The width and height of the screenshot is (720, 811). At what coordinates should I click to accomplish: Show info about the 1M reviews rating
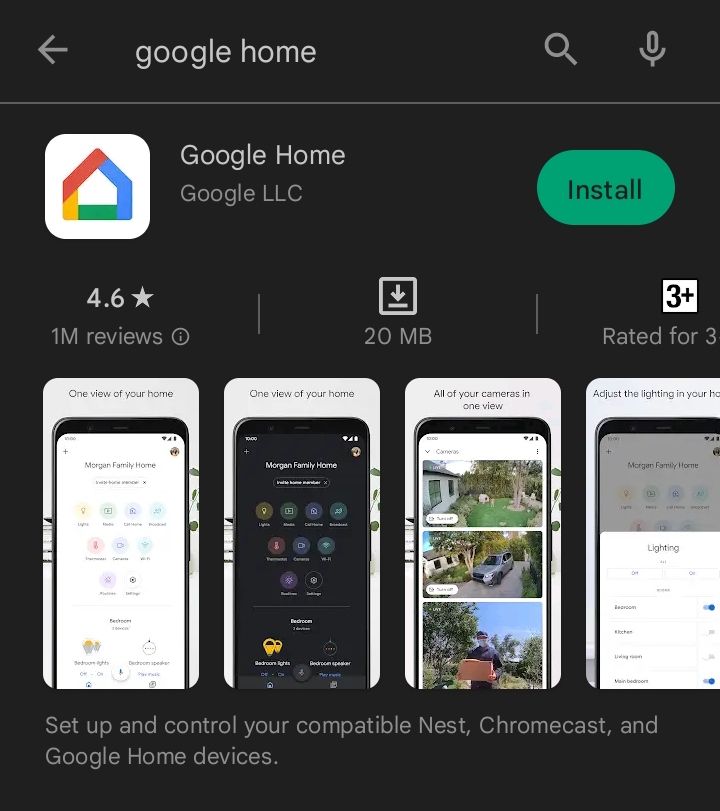181,337
